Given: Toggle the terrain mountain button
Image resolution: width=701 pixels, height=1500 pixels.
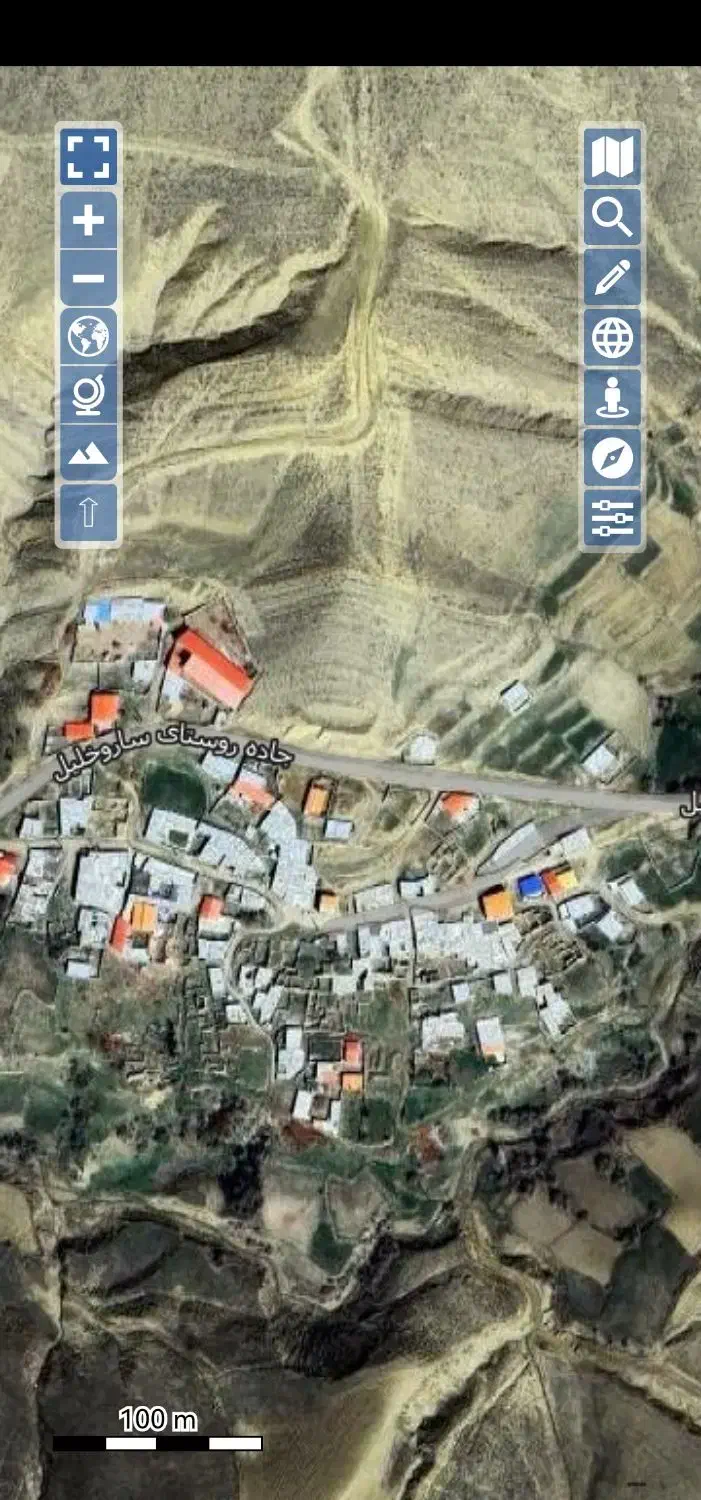Looking at the screenshot, I should (89, 453).
